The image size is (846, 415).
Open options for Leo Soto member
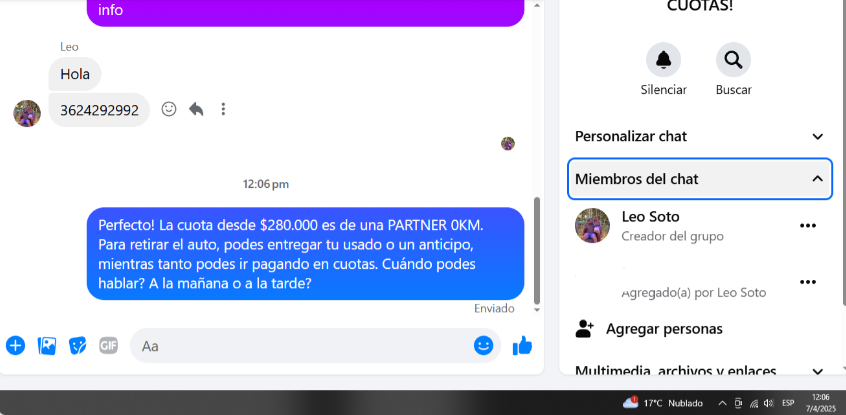[808, 226]
